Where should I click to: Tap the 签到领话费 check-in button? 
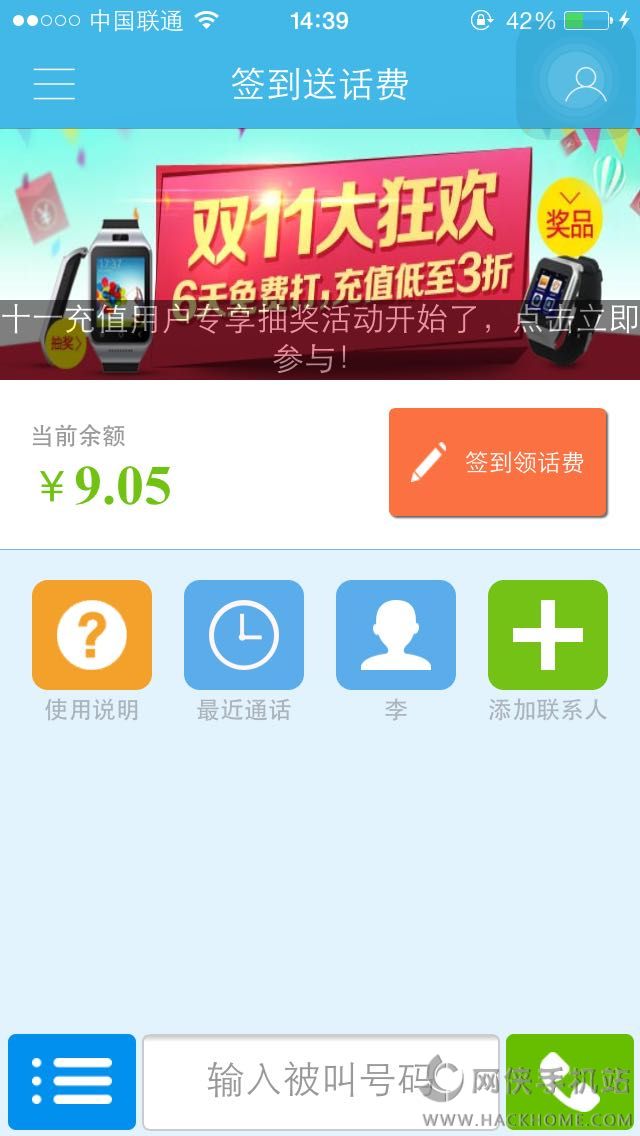click(x=498, y=462)
